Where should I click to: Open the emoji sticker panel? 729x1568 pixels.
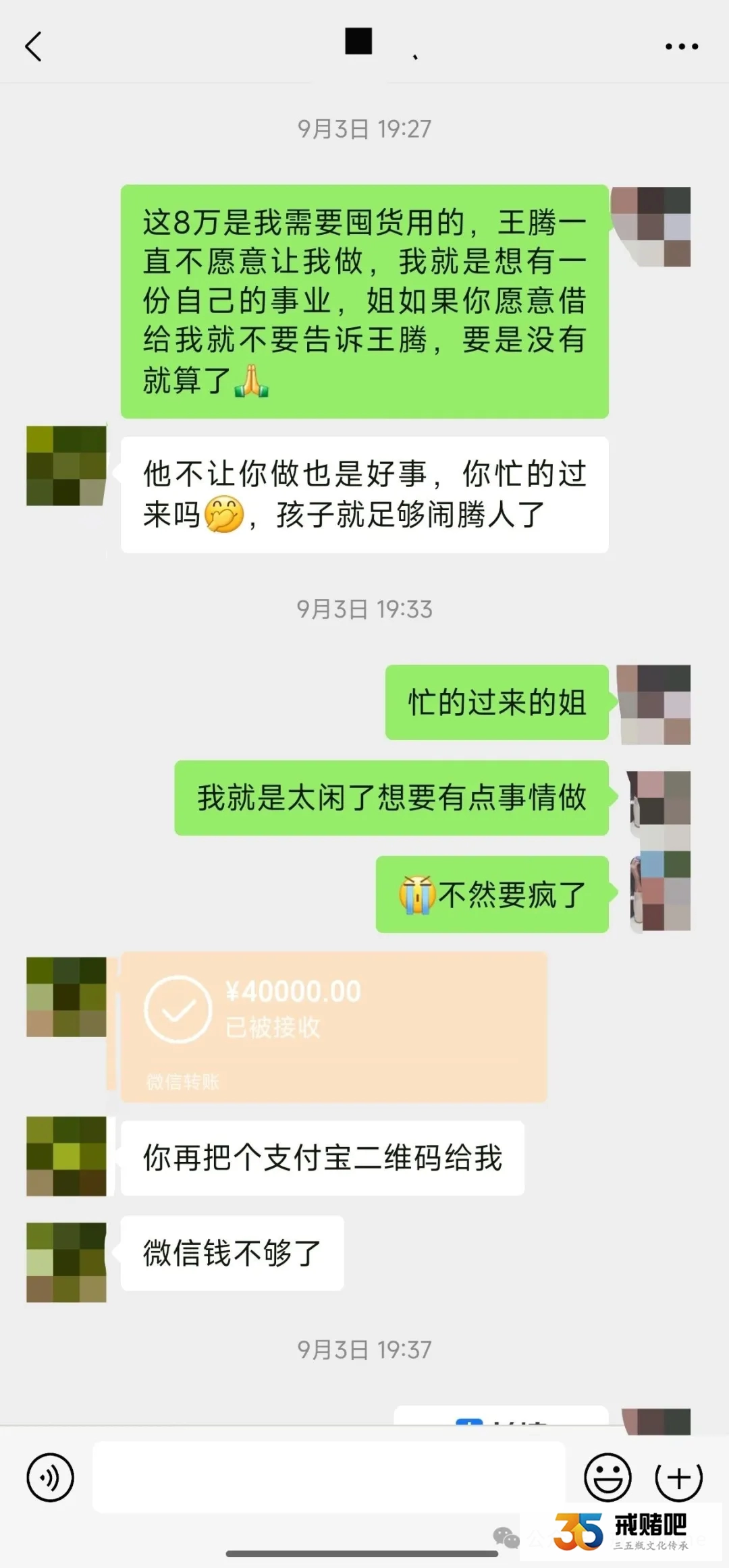point(607,1478)
